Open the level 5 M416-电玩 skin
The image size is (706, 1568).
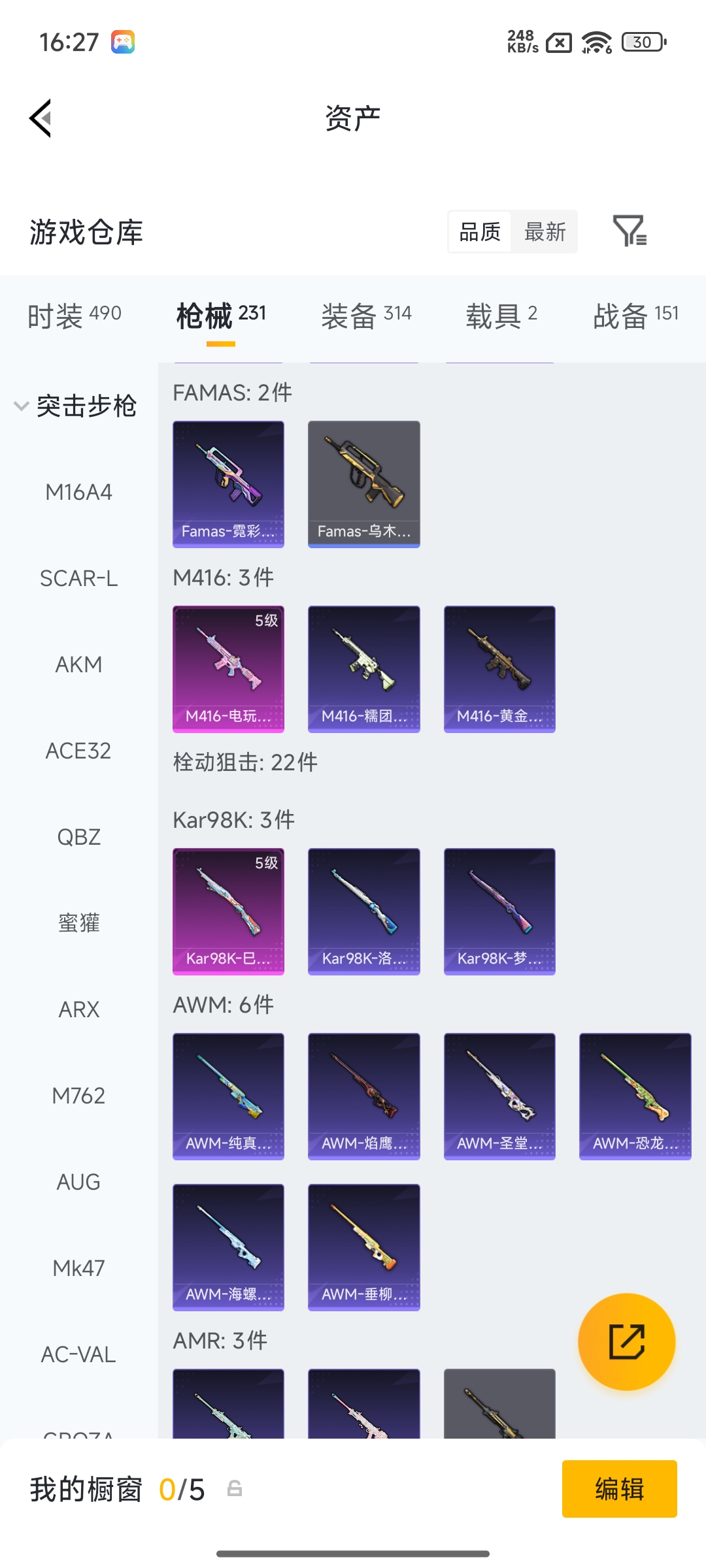pyautogui.click(x=228, y=668)
